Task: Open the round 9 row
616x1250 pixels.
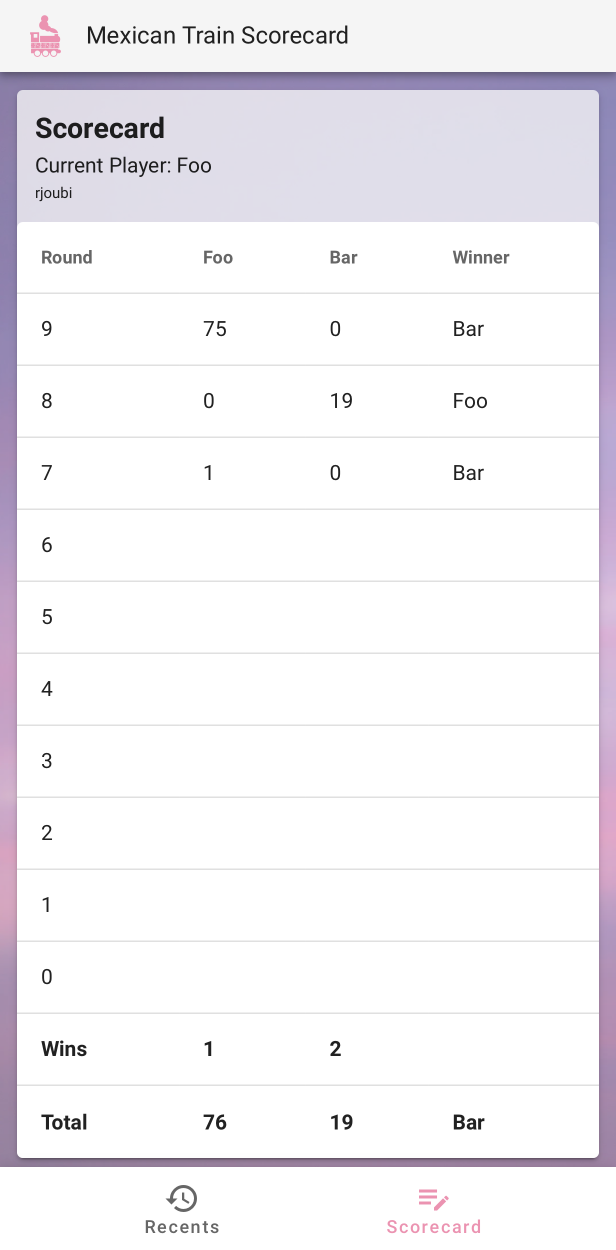Action: (x=308, y=329)
